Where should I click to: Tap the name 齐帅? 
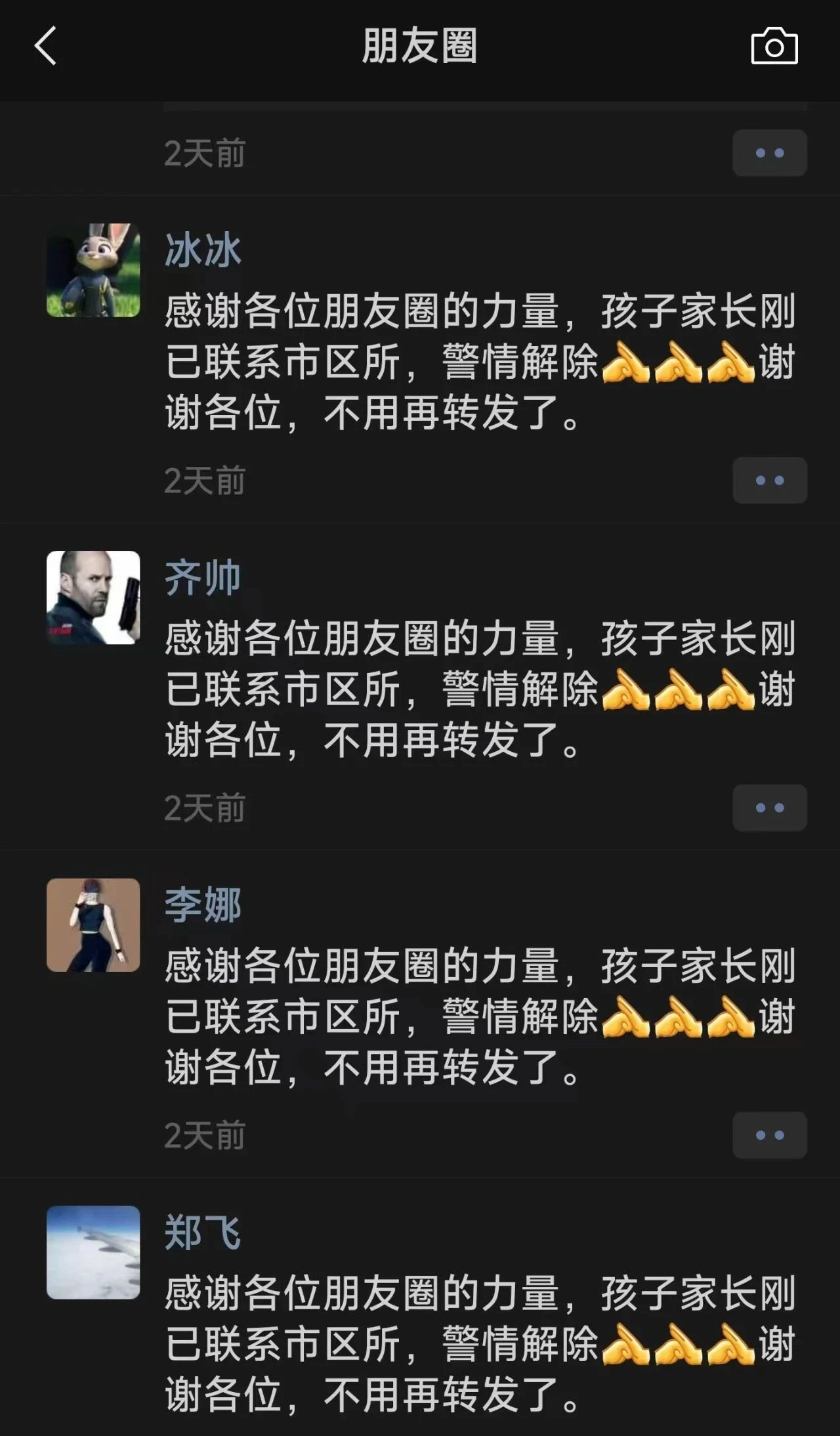pos(202,578)
